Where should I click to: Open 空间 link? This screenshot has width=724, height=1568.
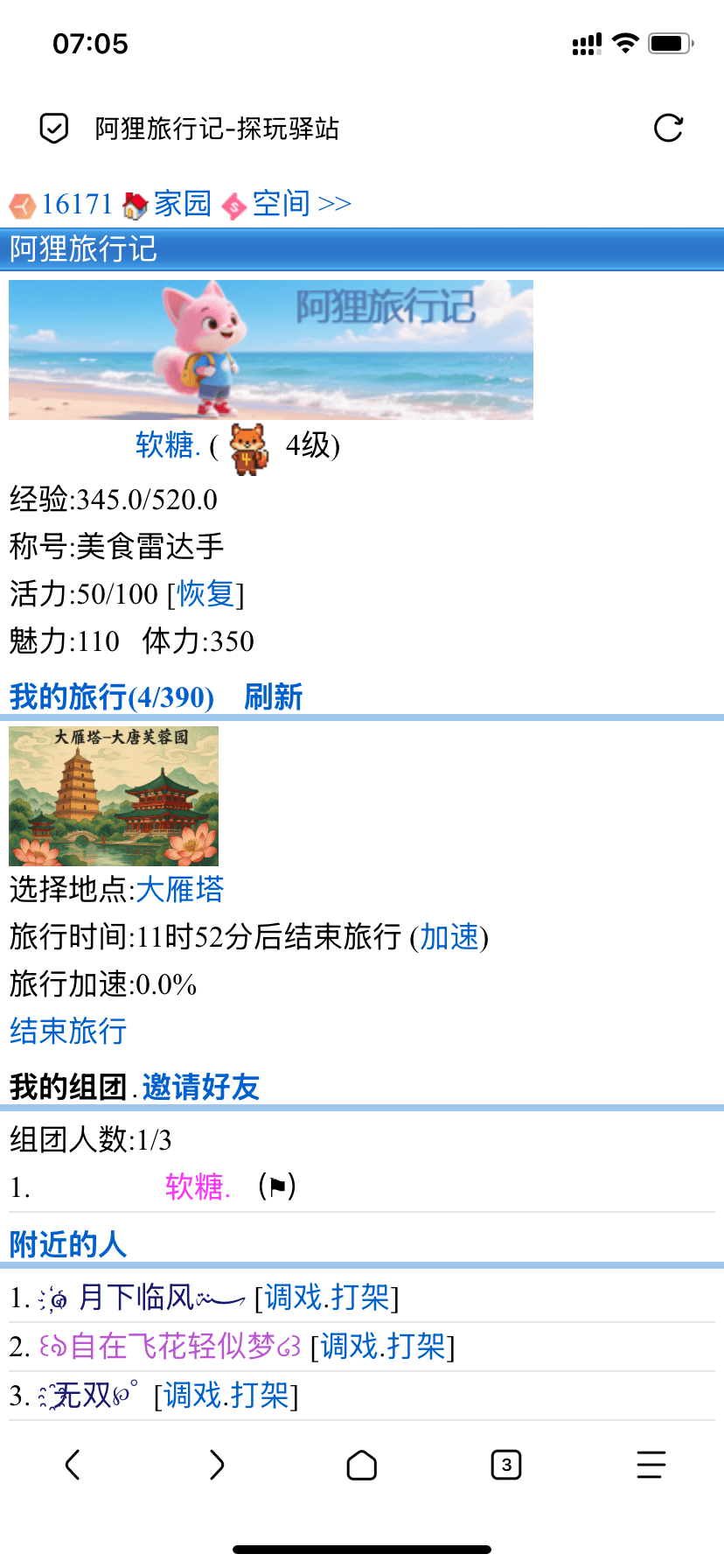click(281, 204)
